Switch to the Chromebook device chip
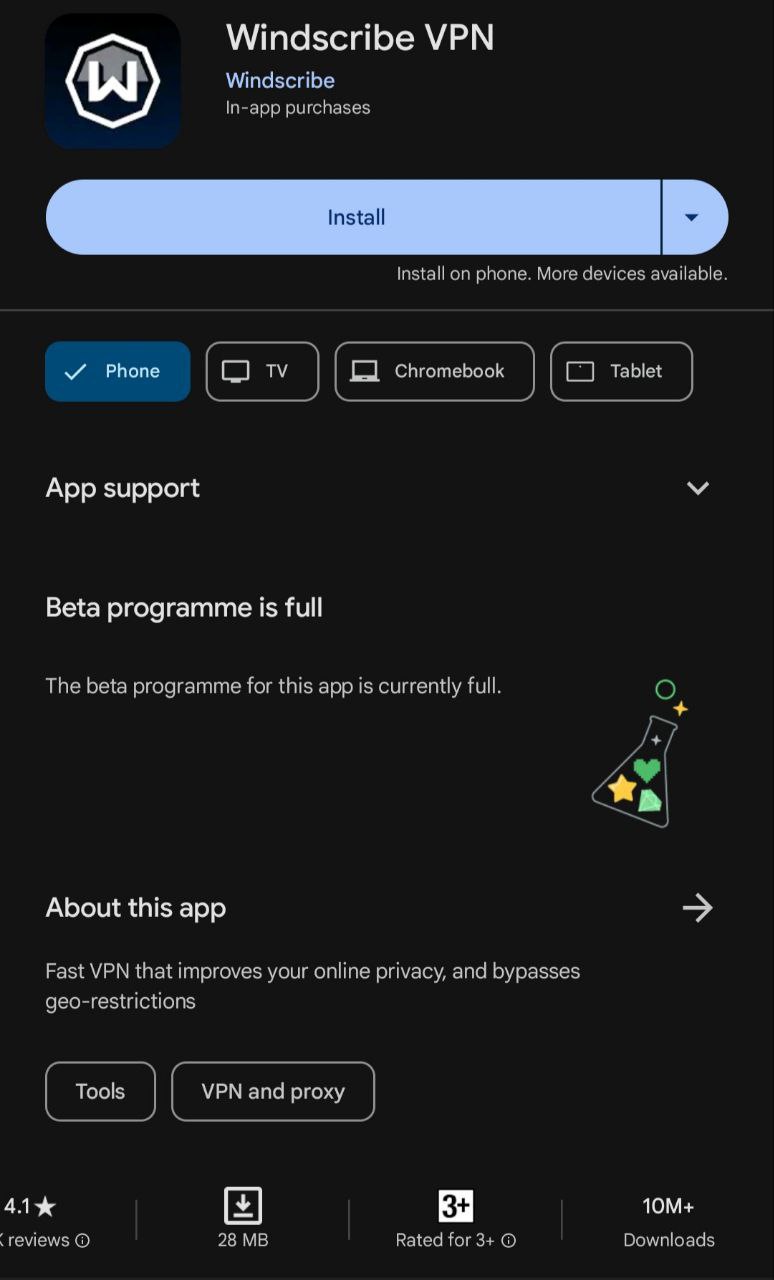 (x=434, y=371)
